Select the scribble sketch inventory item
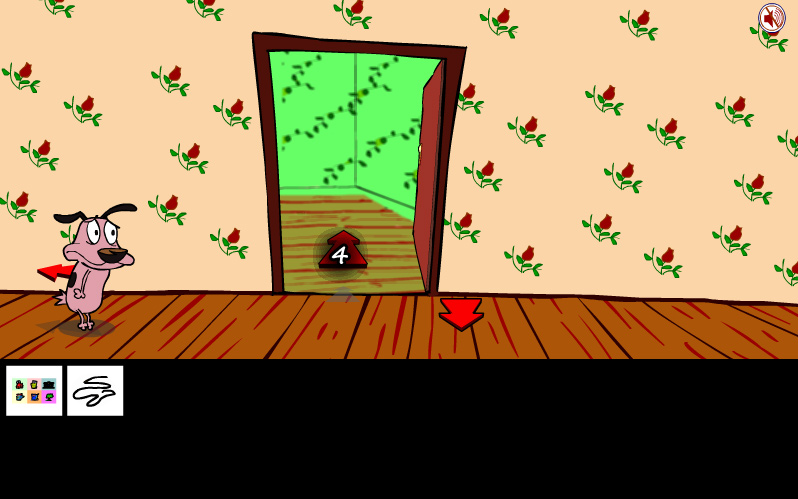Image resolution: width=798 pixels, height=499 pixels. click(95, 390)
